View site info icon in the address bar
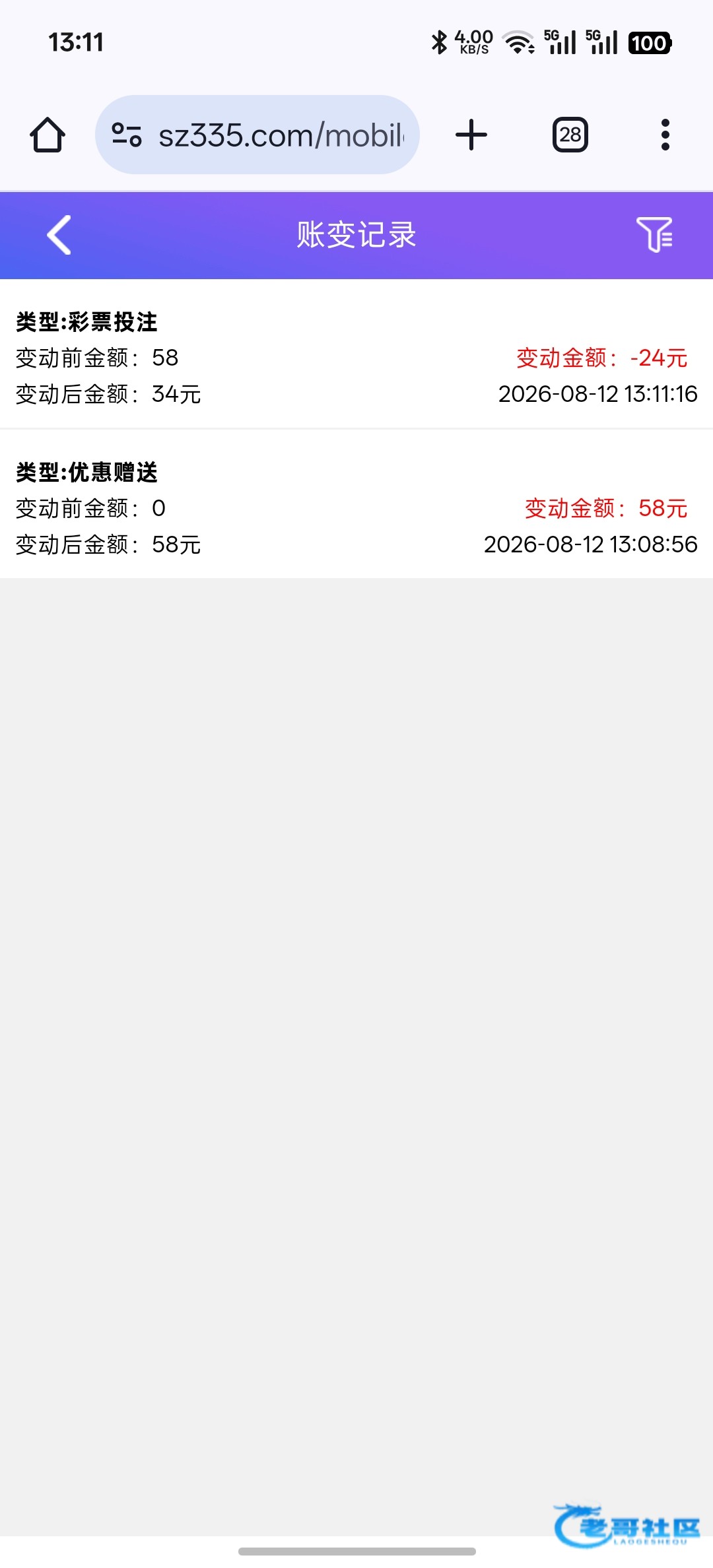This screenshot has height=1568, width=713. [x=127, y=135]
